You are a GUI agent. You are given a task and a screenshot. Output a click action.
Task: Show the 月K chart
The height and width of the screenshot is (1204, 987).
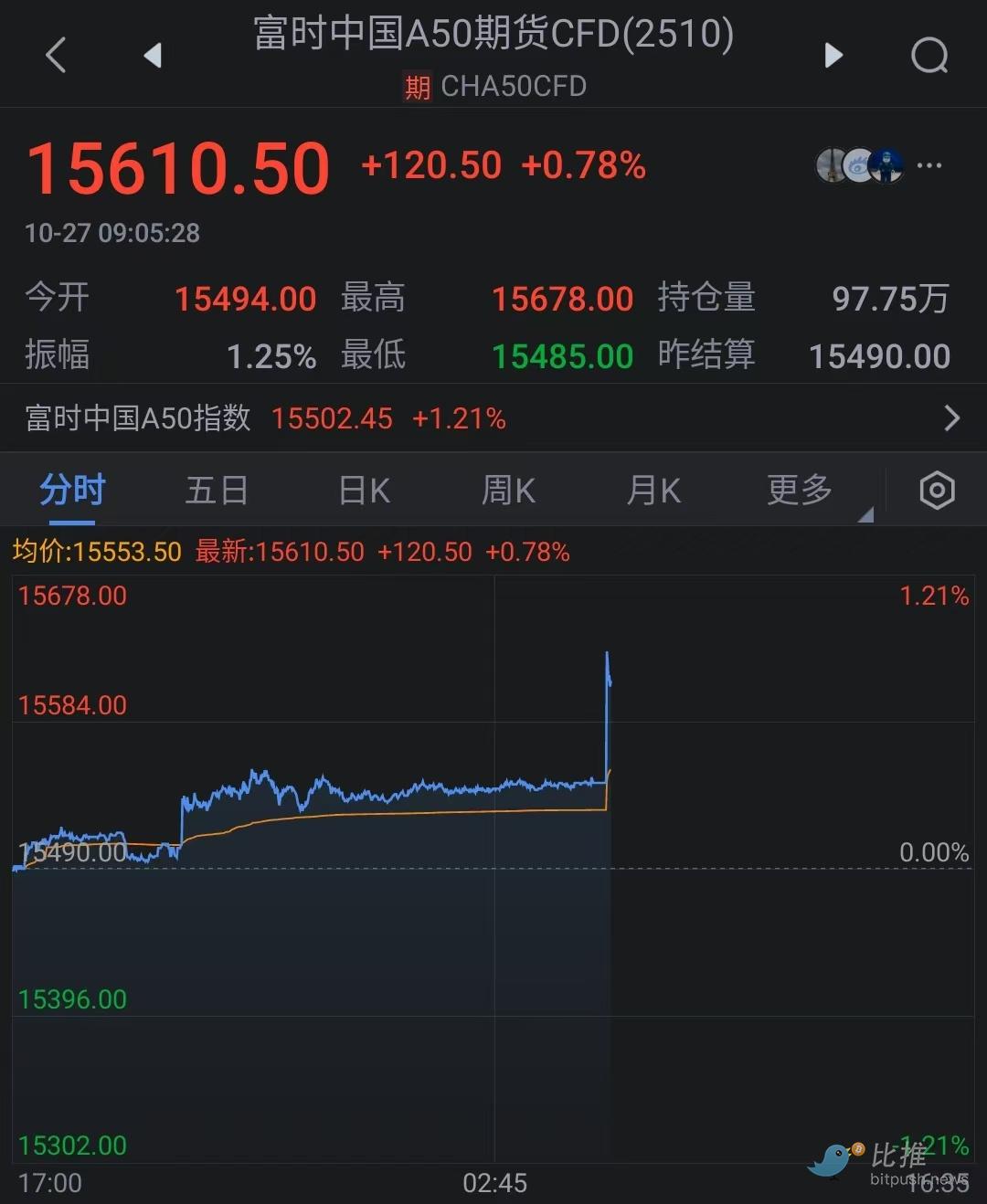point(653,491)
